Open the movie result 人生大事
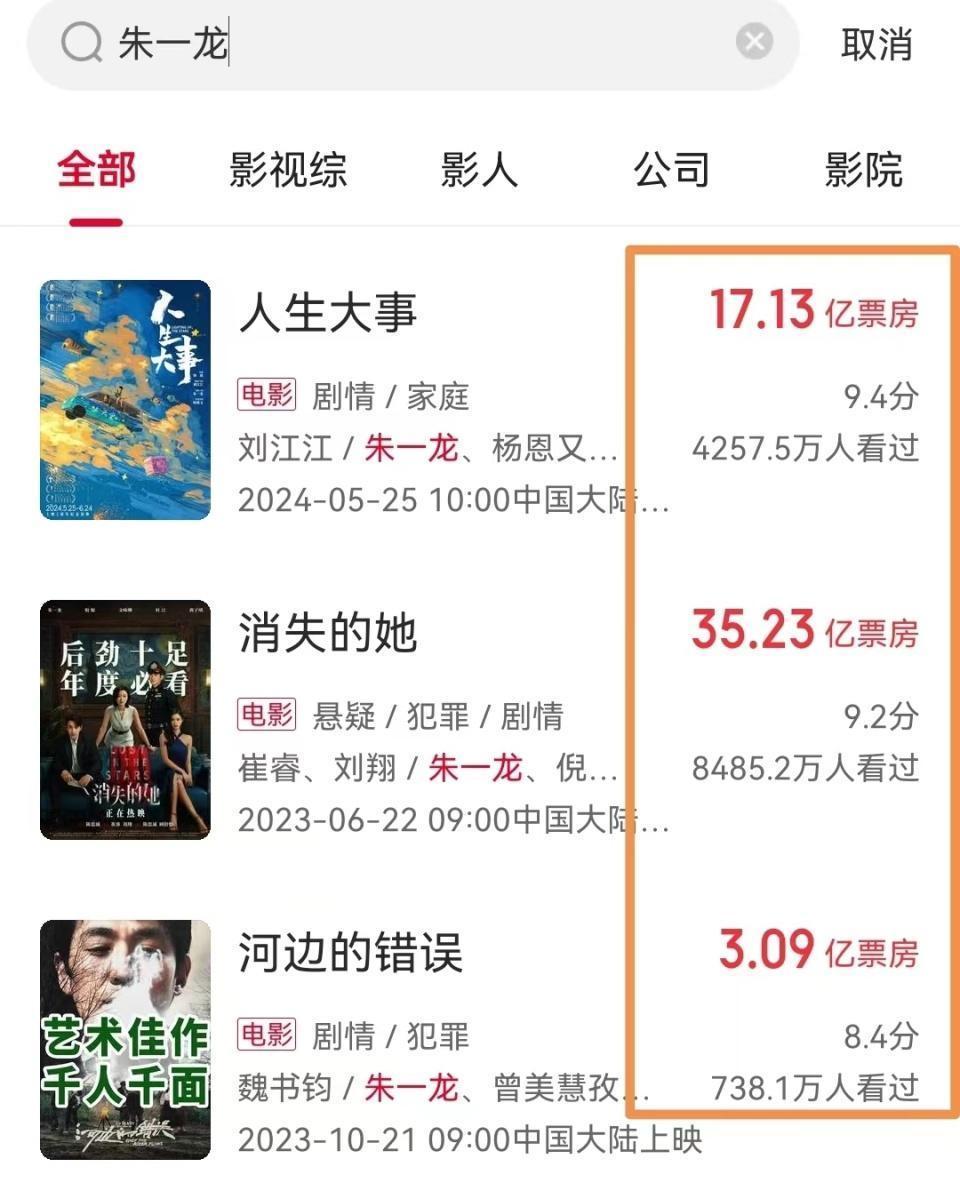Viewport: 960px width, 1191px height. click(x=327, y=314)
